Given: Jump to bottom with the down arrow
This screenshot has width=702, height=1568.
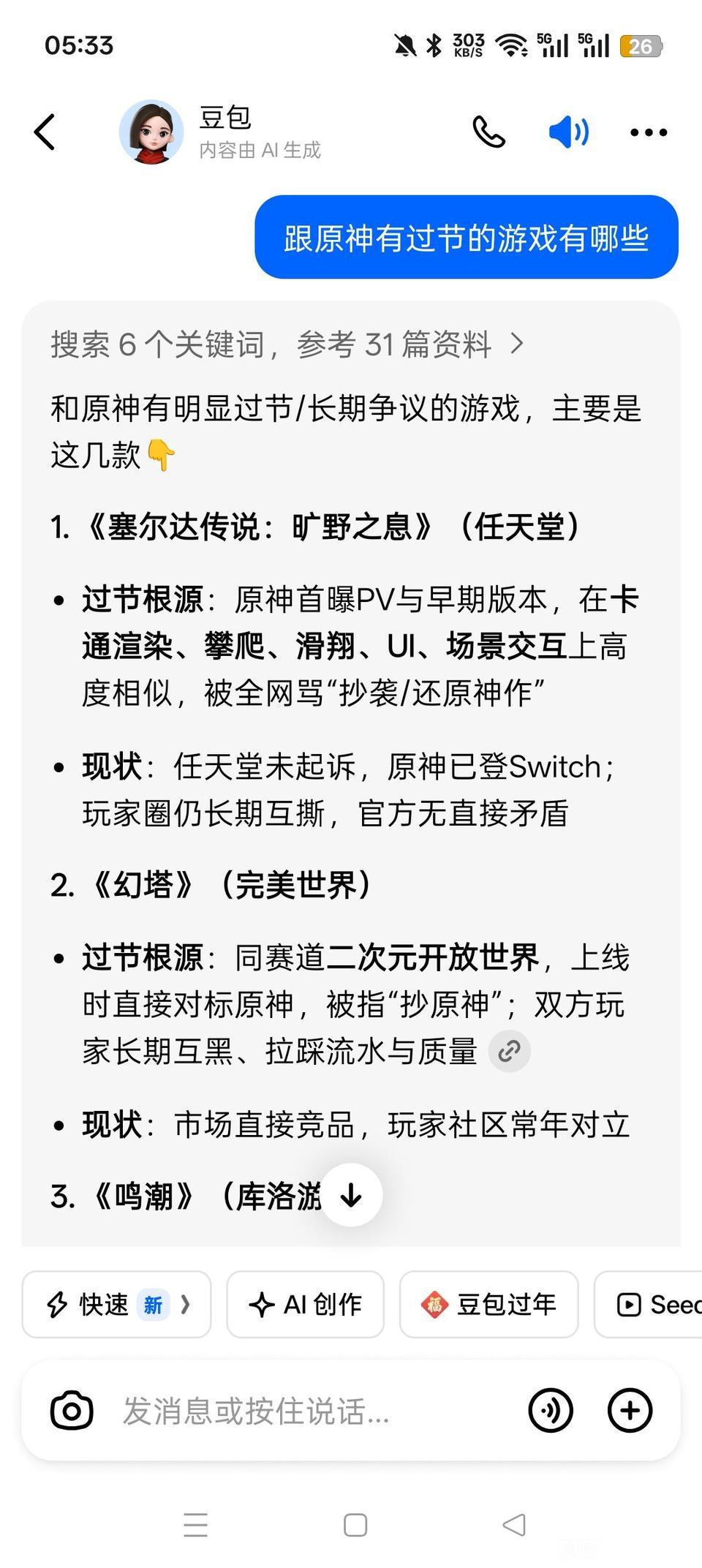Looking at the screenshot, I should click(352, 1195).
